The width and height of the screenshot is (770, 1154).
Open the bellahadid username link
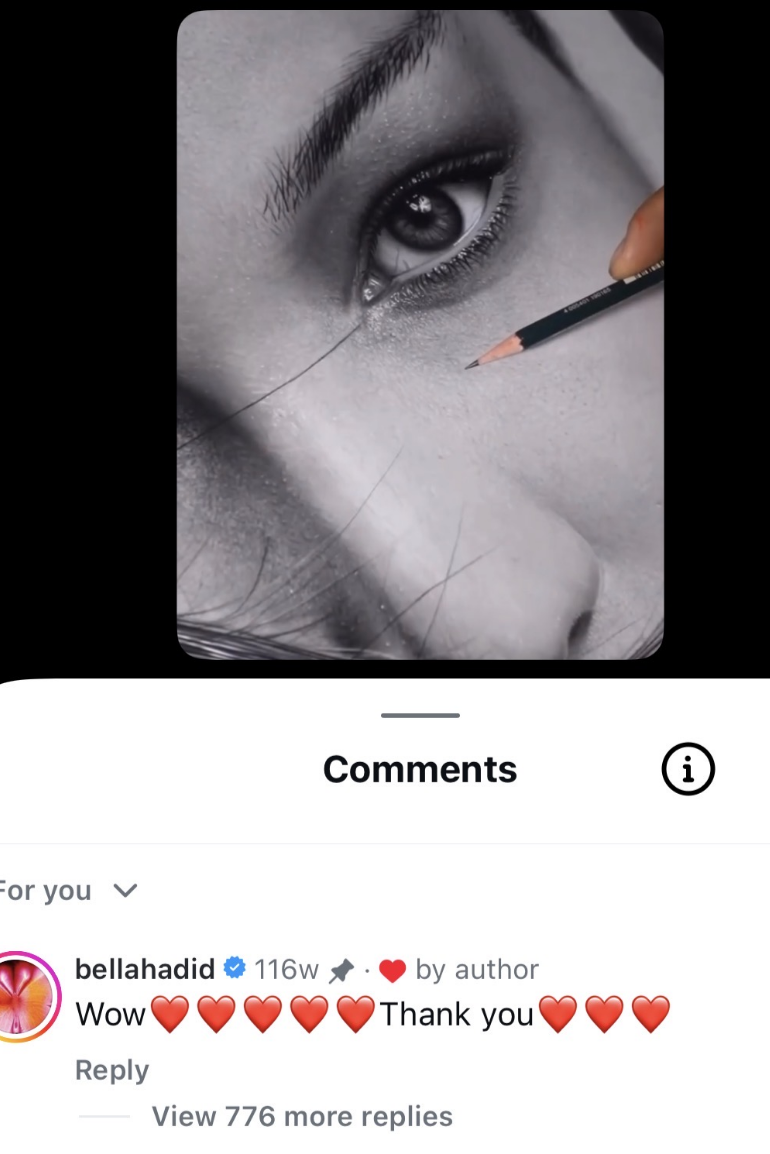145,969
